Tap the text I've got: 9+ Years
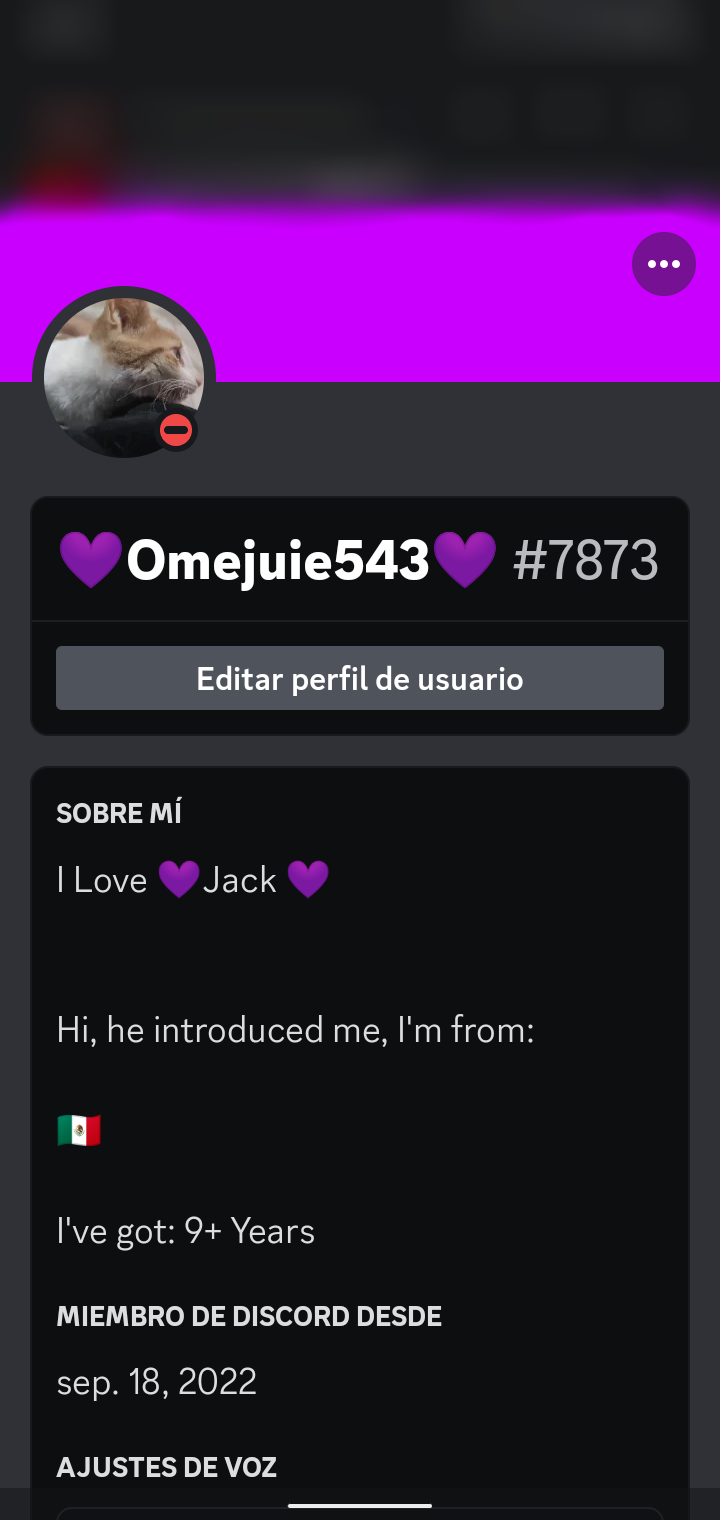720x1520 pixels. 185,1231
